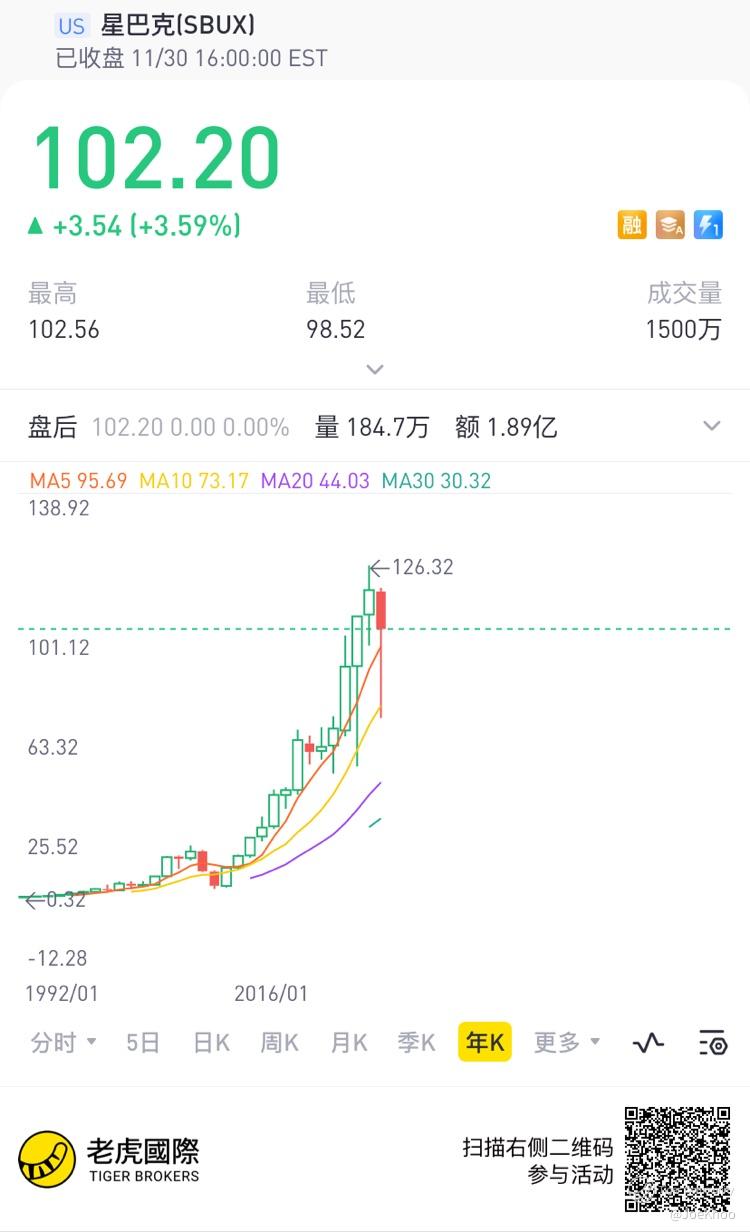Open the chart indicator wave icon
This screenshot has width=750, height=1232.
(648, 1043)
